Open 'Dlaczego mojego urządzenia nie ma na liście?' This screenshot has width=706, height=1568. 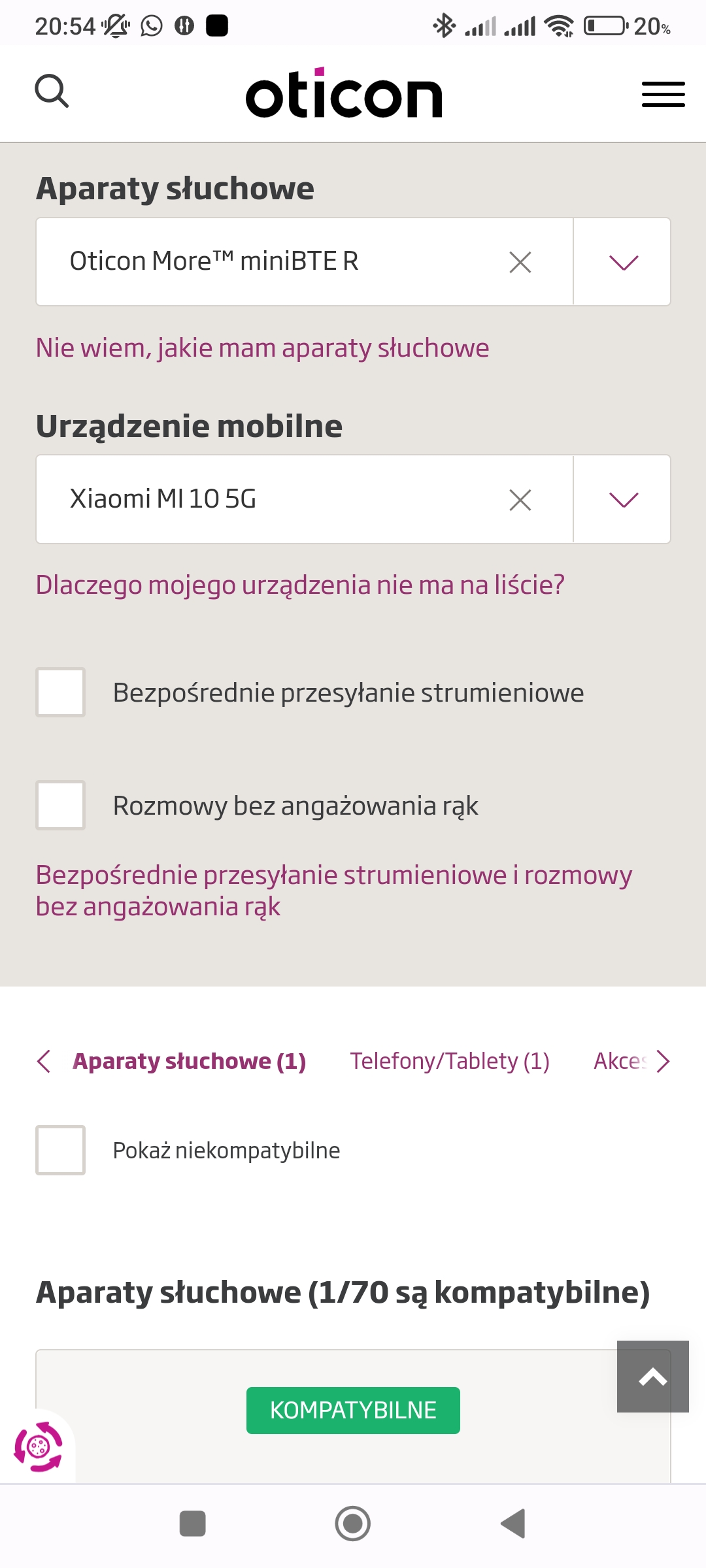[x=300, y=585]
